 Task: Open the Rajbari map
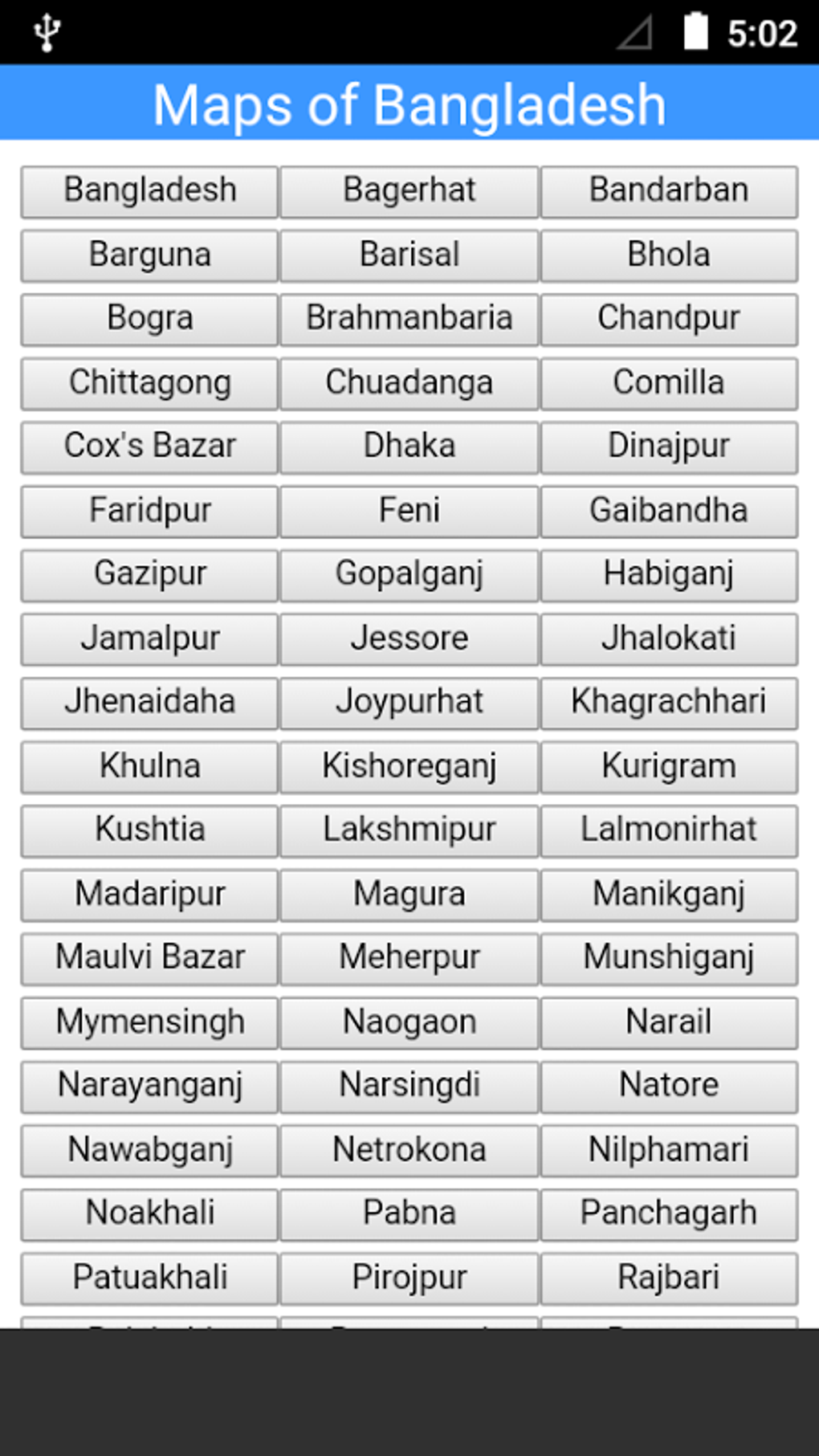point(669,1277)
